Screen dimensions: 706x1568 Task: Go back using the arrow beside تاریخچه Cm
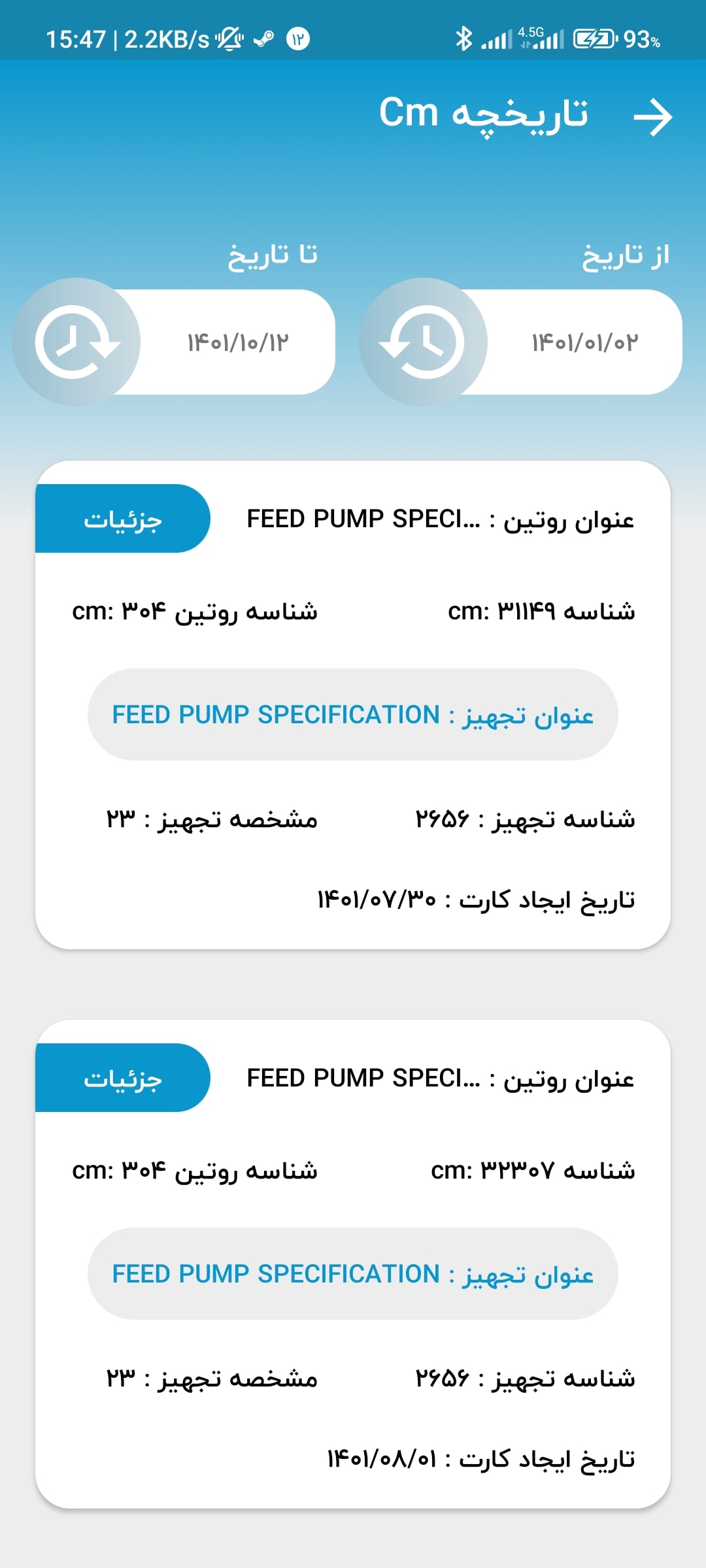(x=653, y=118)
